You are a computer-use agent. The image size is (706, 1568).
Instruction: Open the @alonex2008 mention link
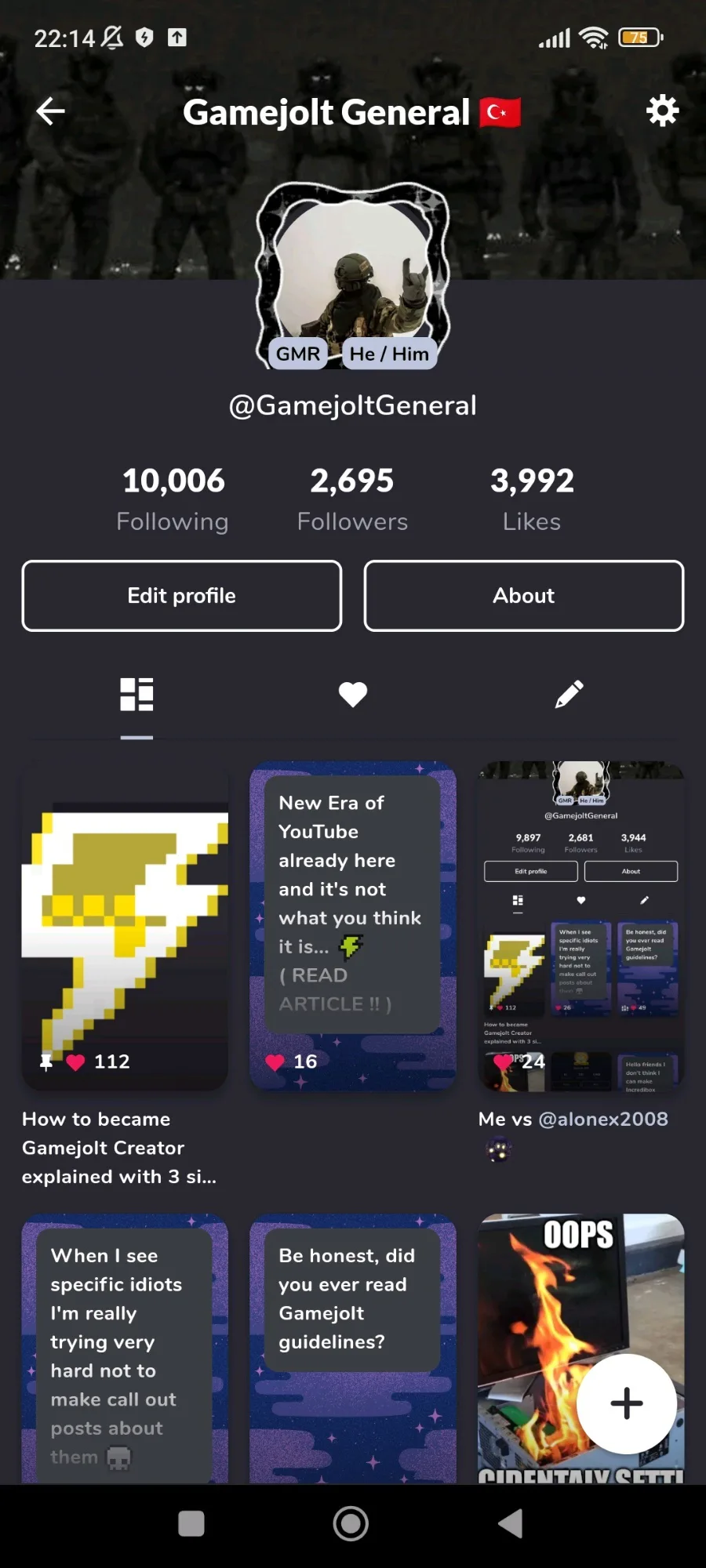tap(603, 1119)
